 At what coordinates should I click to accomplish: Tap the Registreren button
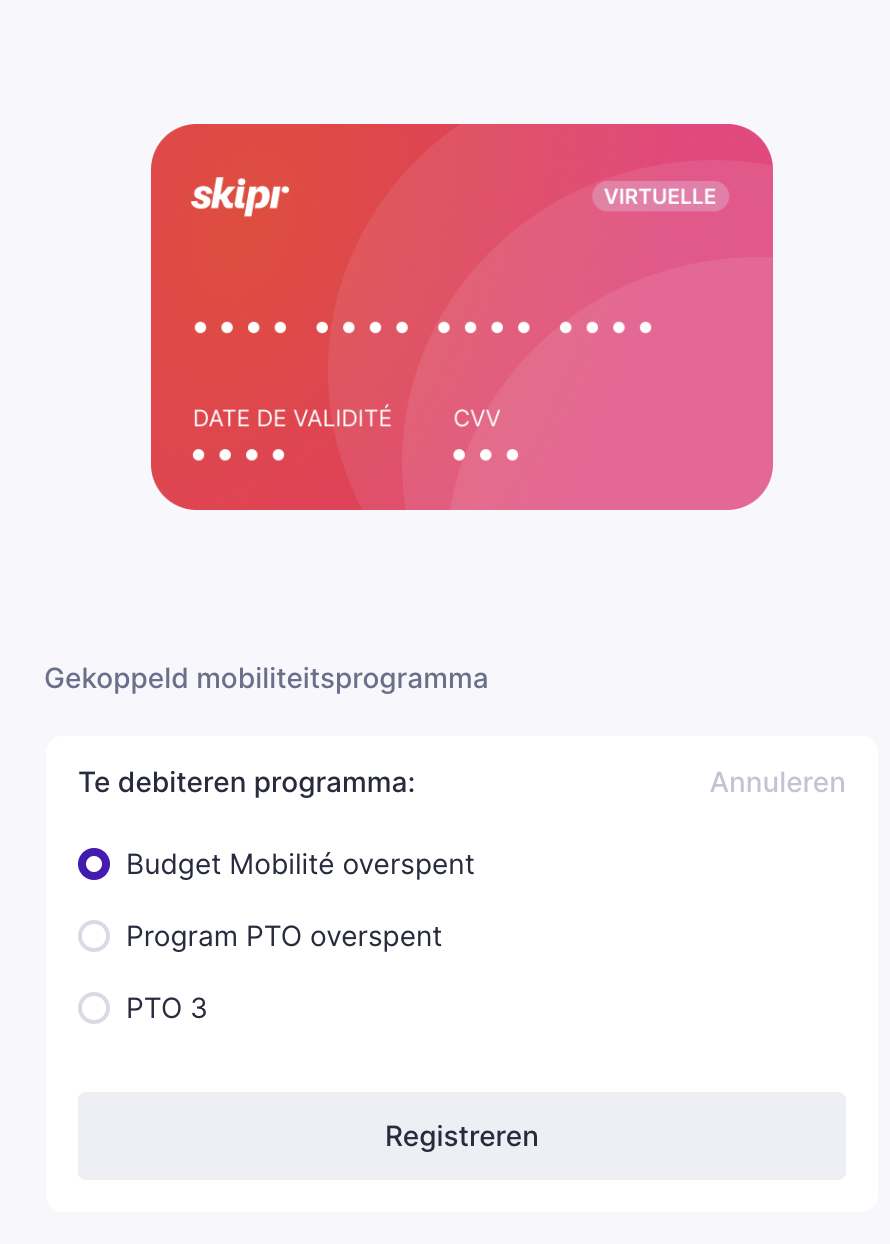[461, 1136]
